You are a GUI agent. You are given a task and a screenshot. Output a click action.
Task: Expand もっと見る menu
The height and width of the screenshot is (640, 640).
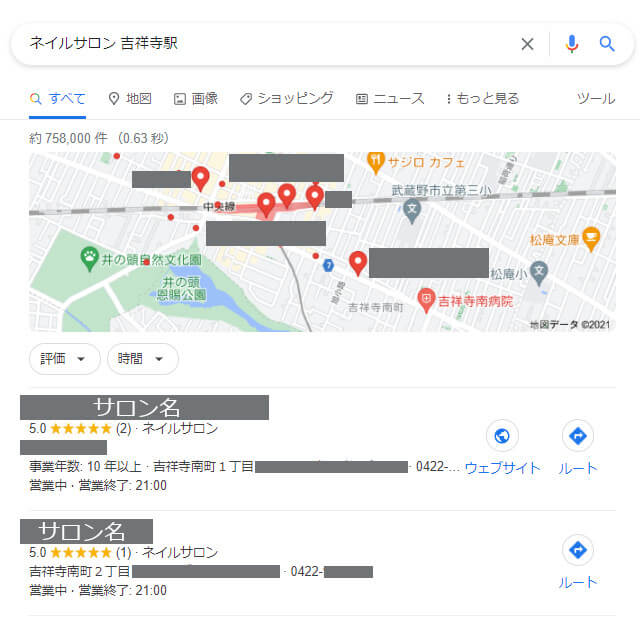tap(483, 99)
